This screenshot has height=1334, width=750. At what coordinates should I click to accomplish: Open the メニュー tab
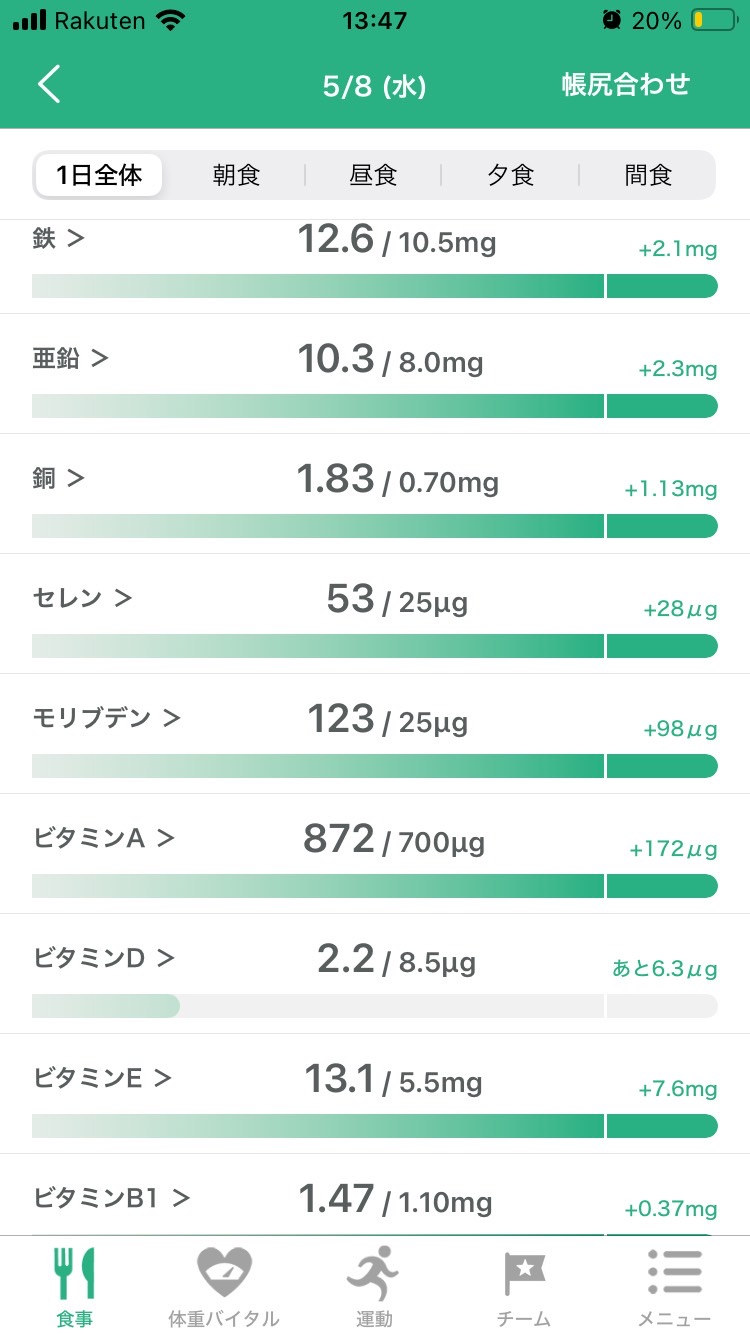[x=674, y=1286]
